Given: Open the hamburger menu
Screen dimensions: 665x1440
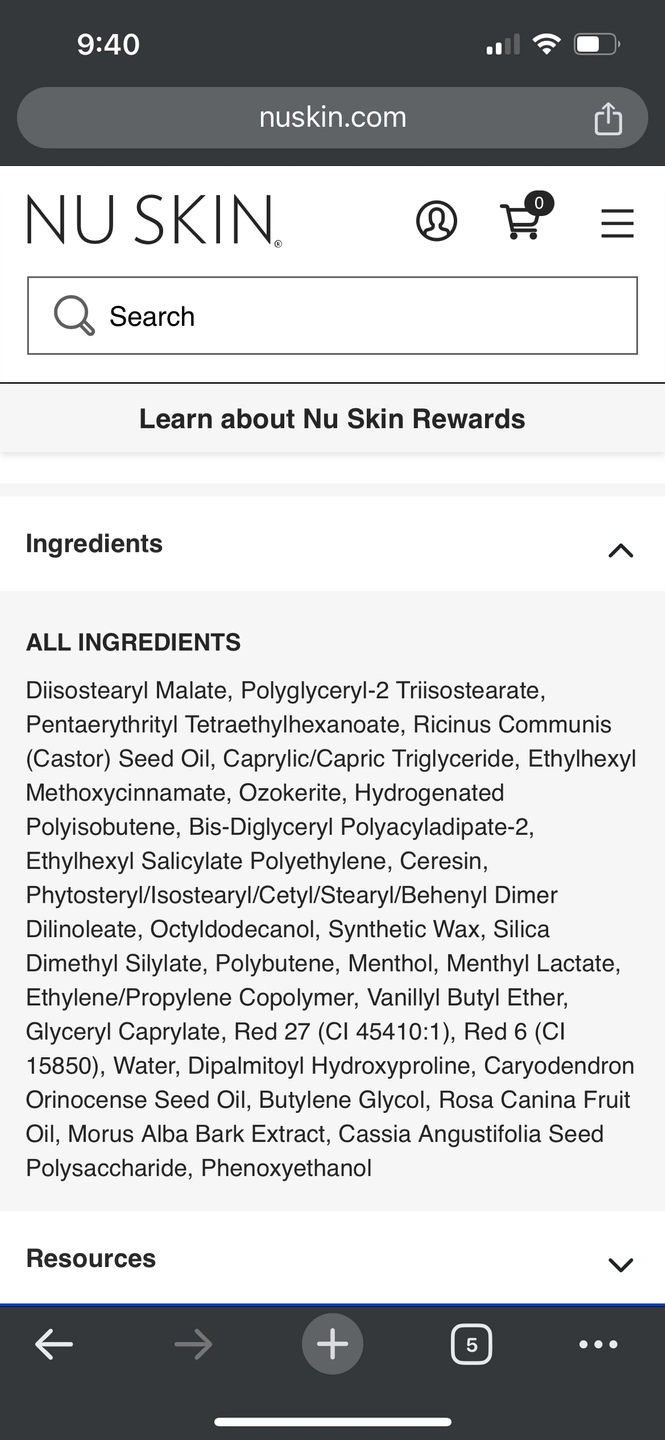Looking at the screenshot, I should click(x=617, y=222).
